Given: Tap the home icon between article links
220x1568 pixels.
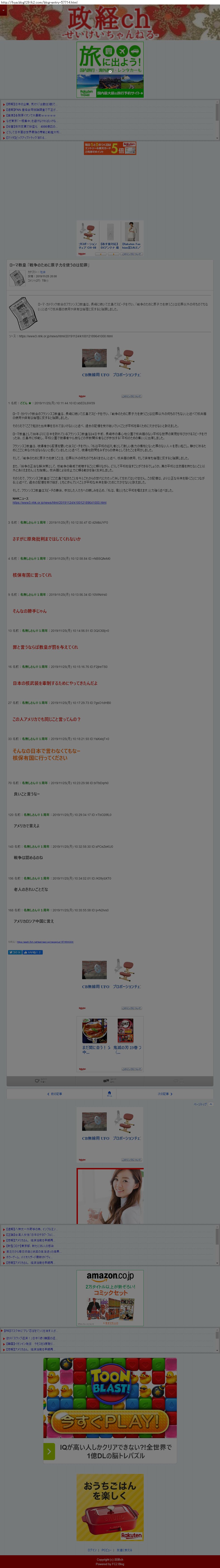Looking at the screenshot, I should click(109, 1093).
